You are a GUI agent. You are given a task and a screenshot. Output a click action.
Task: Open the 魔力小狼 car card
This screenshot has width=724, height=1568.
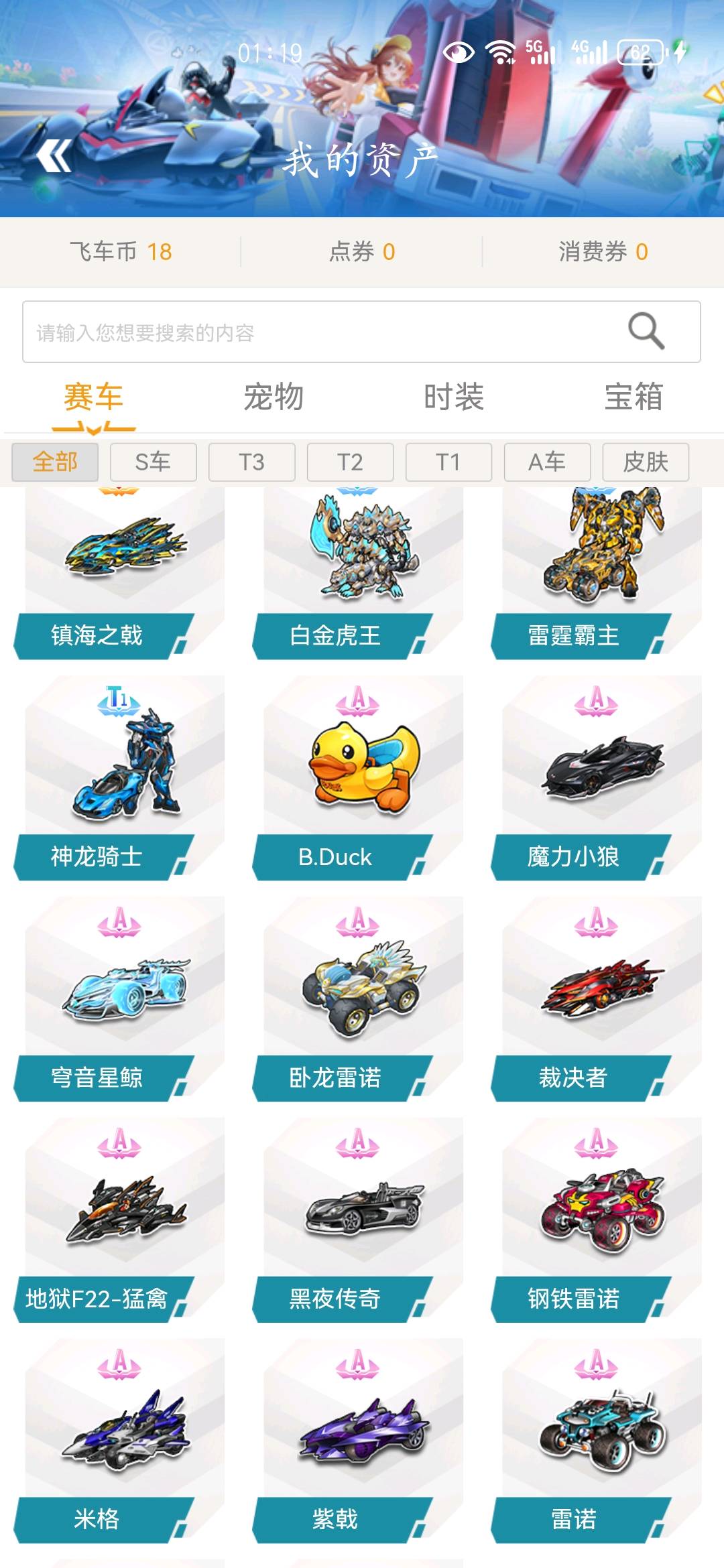(x=597, y=778)
